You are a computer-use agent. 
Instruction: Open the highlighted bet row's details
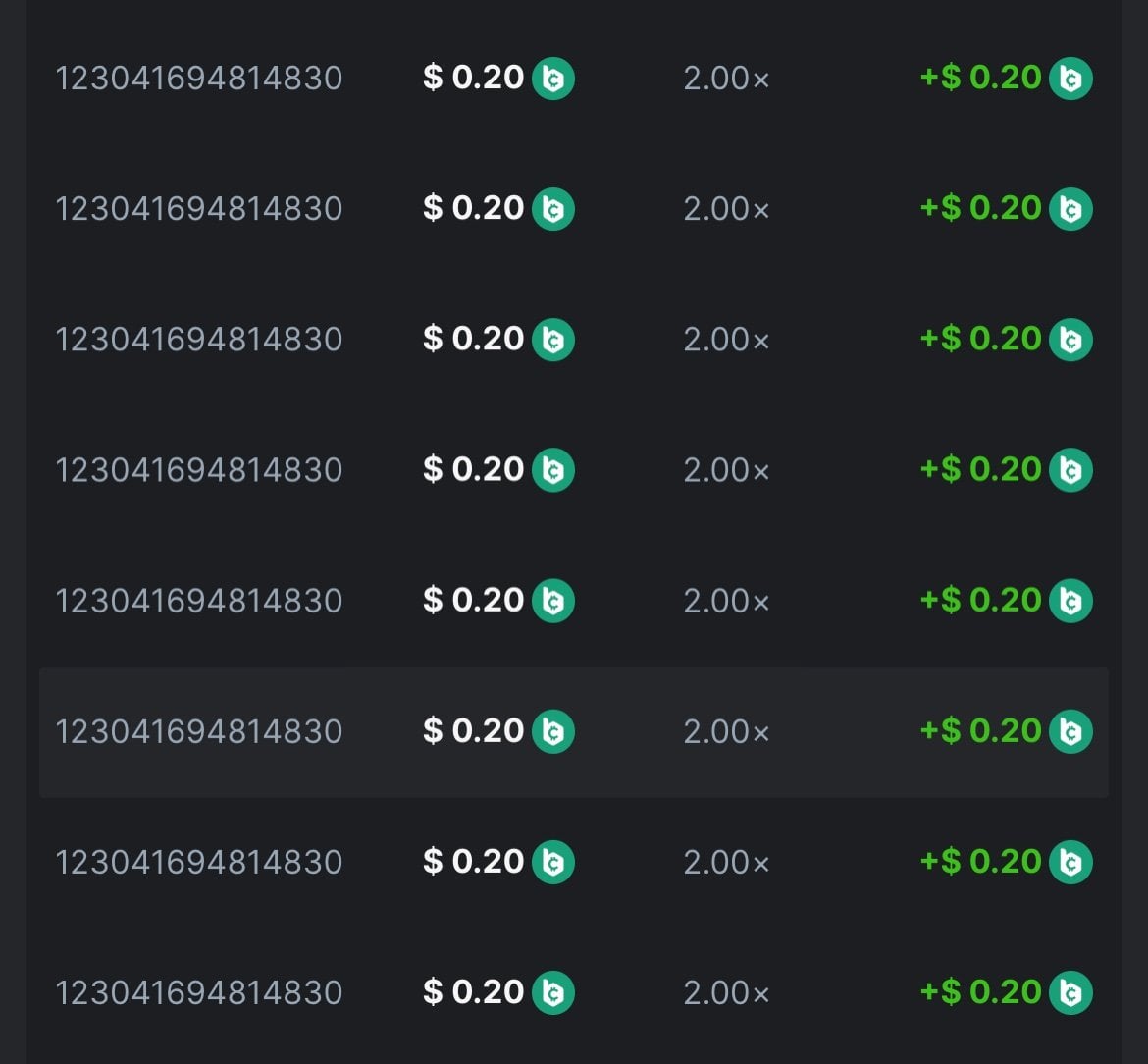pos(199,732)
